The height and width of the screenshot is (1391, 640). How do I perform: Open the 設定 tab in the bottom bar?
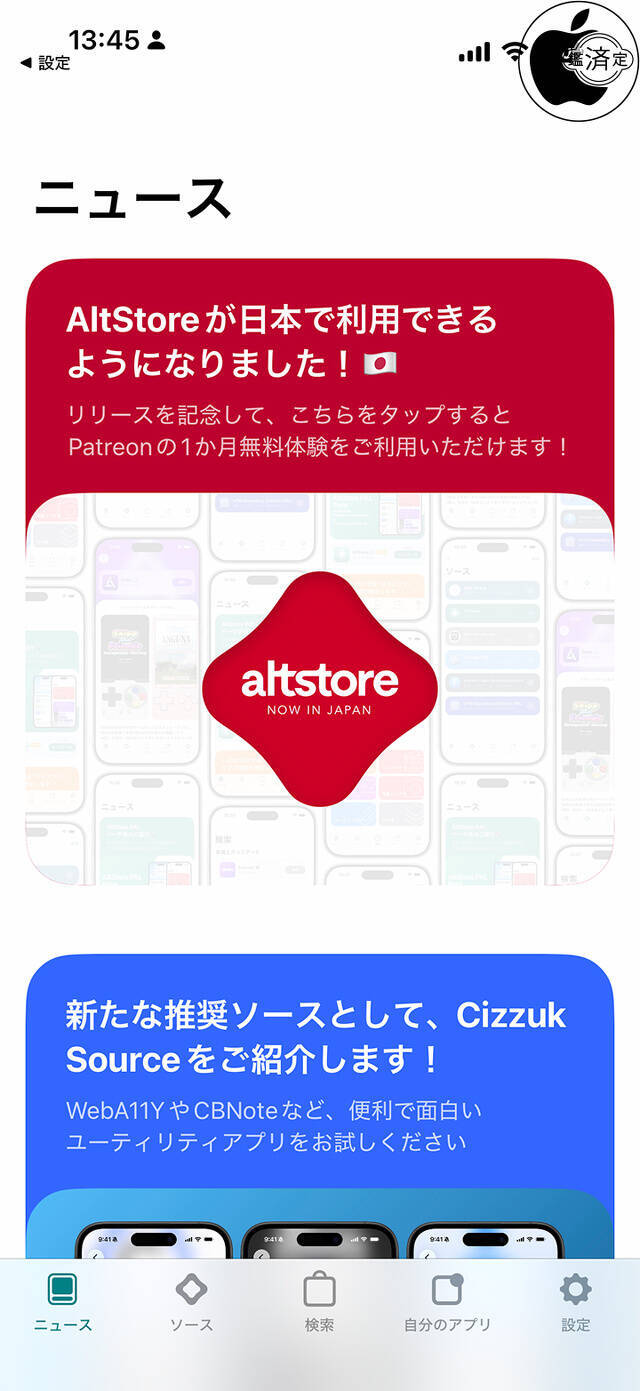coord(575,1303)
